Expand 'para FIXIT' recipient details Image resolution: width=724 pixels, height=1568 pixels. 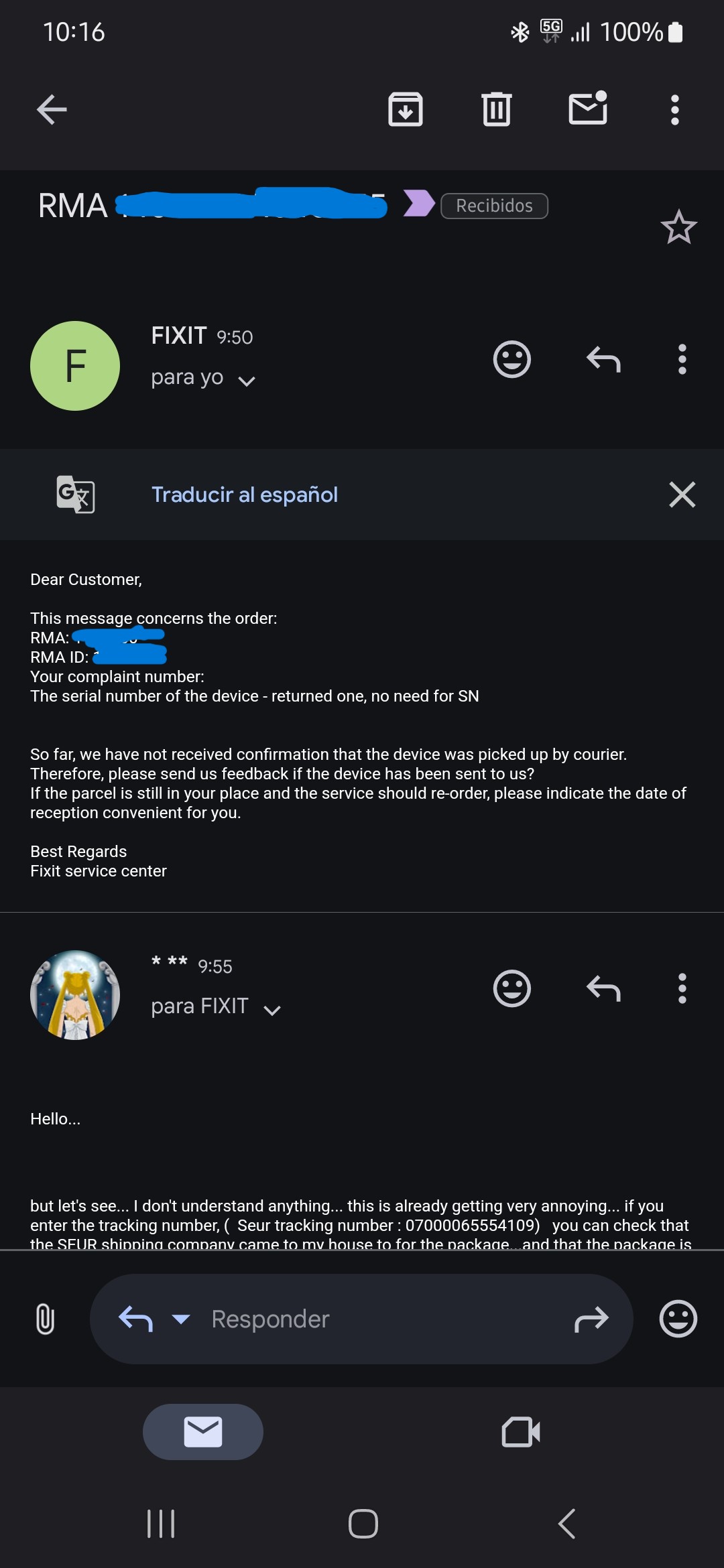click(x=272, y=1010)
